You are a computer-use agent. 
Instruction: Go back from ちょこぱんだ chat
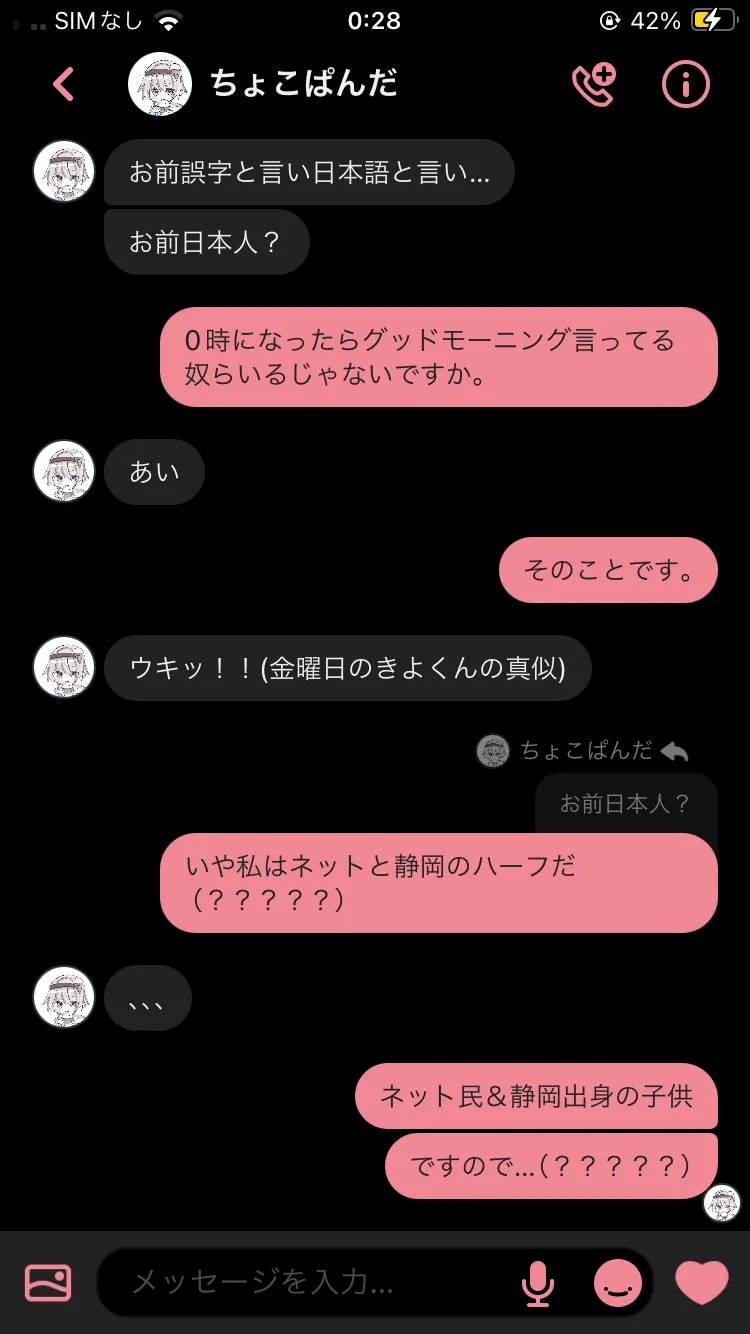pos(63,85)
